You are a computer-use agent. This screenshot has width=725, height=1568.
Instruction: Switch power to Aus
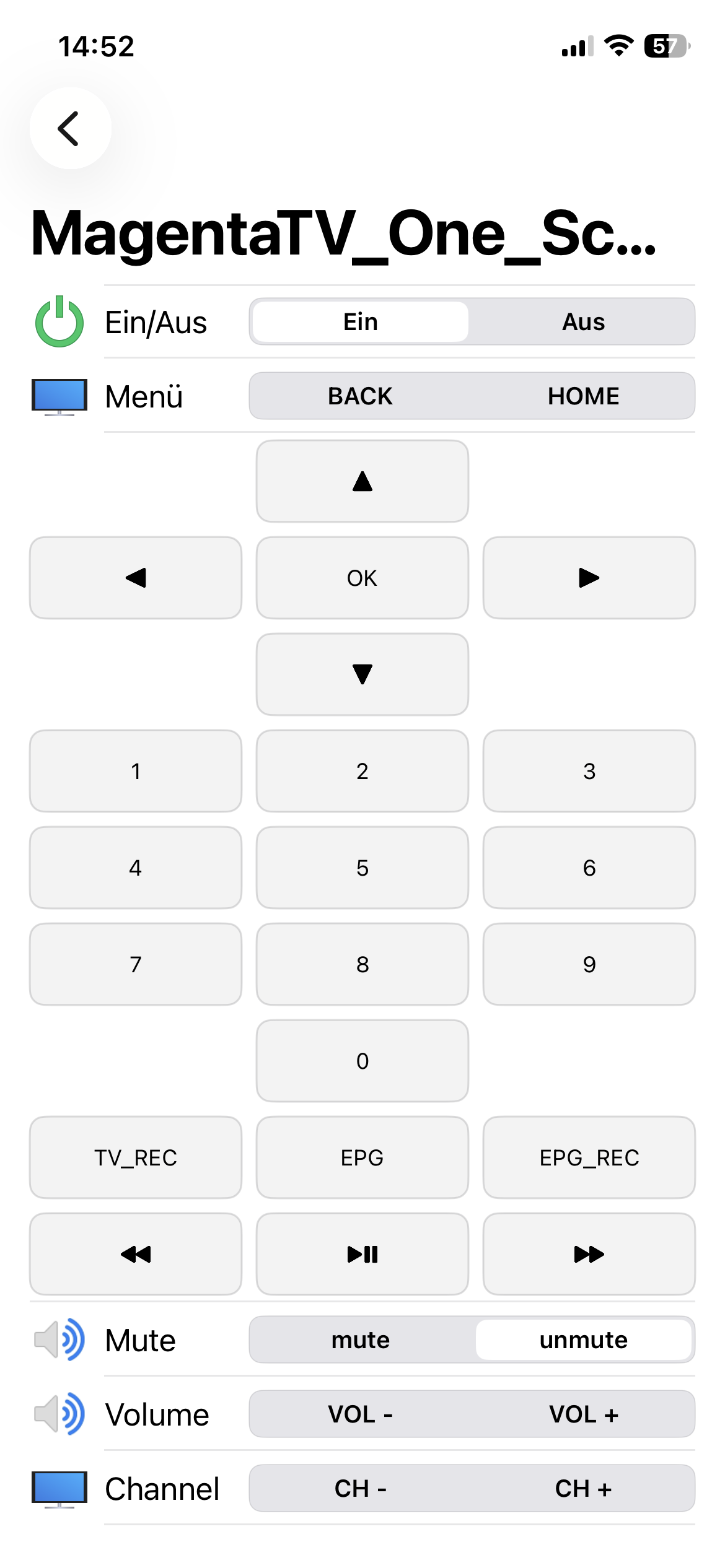(x=583, y=322)
